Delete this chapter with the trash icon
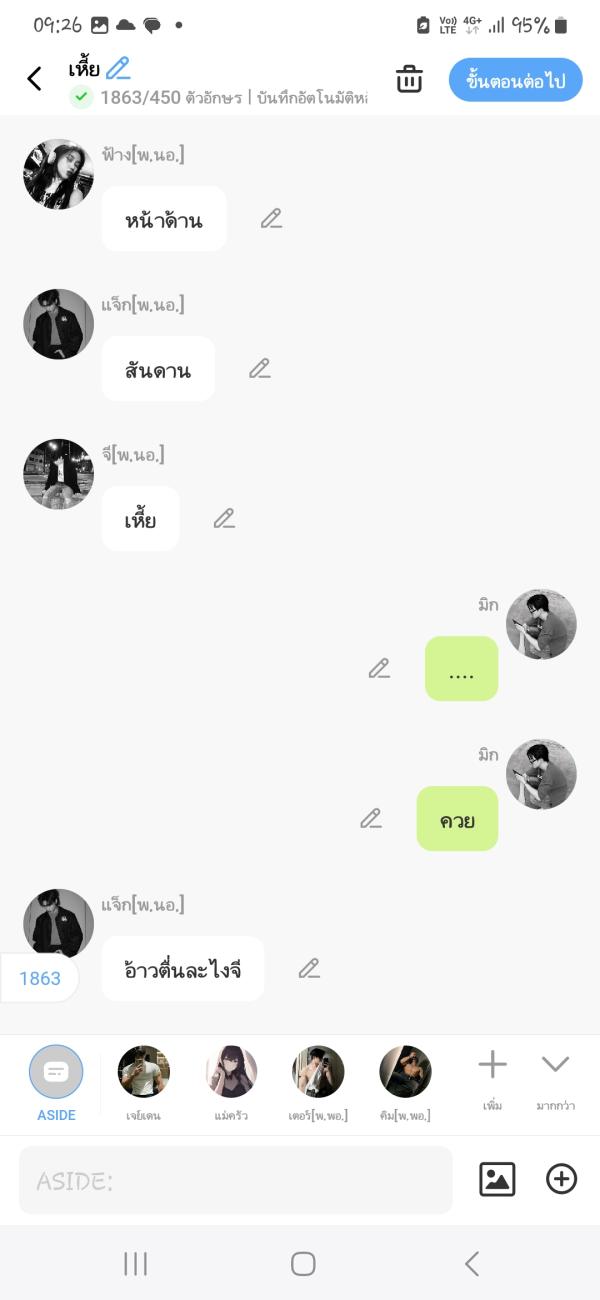600x1300 pixels. tap(409, 79)
